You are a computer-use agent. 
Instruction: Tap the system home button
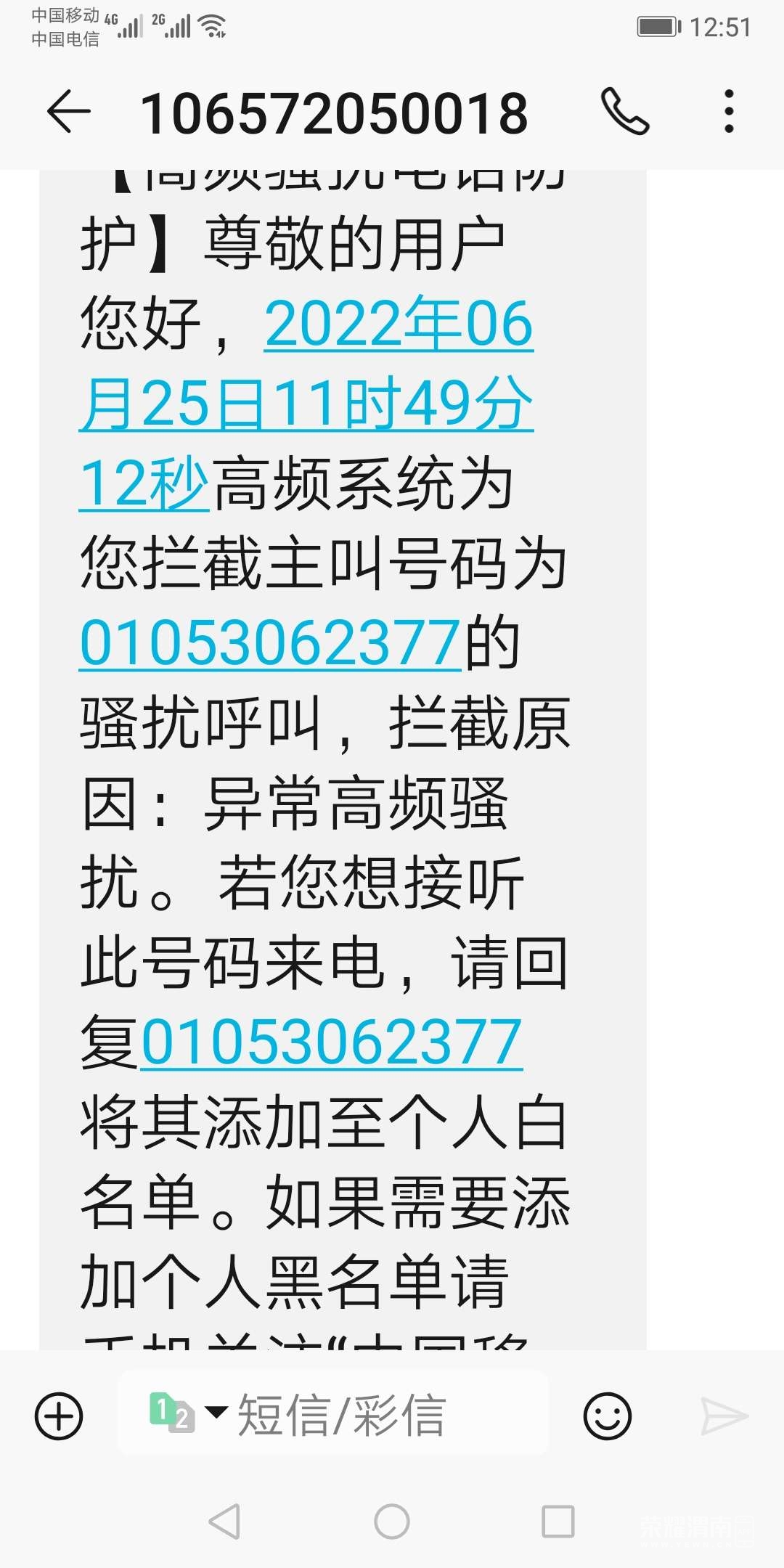pyautogui.click(x=392, y=1521)
